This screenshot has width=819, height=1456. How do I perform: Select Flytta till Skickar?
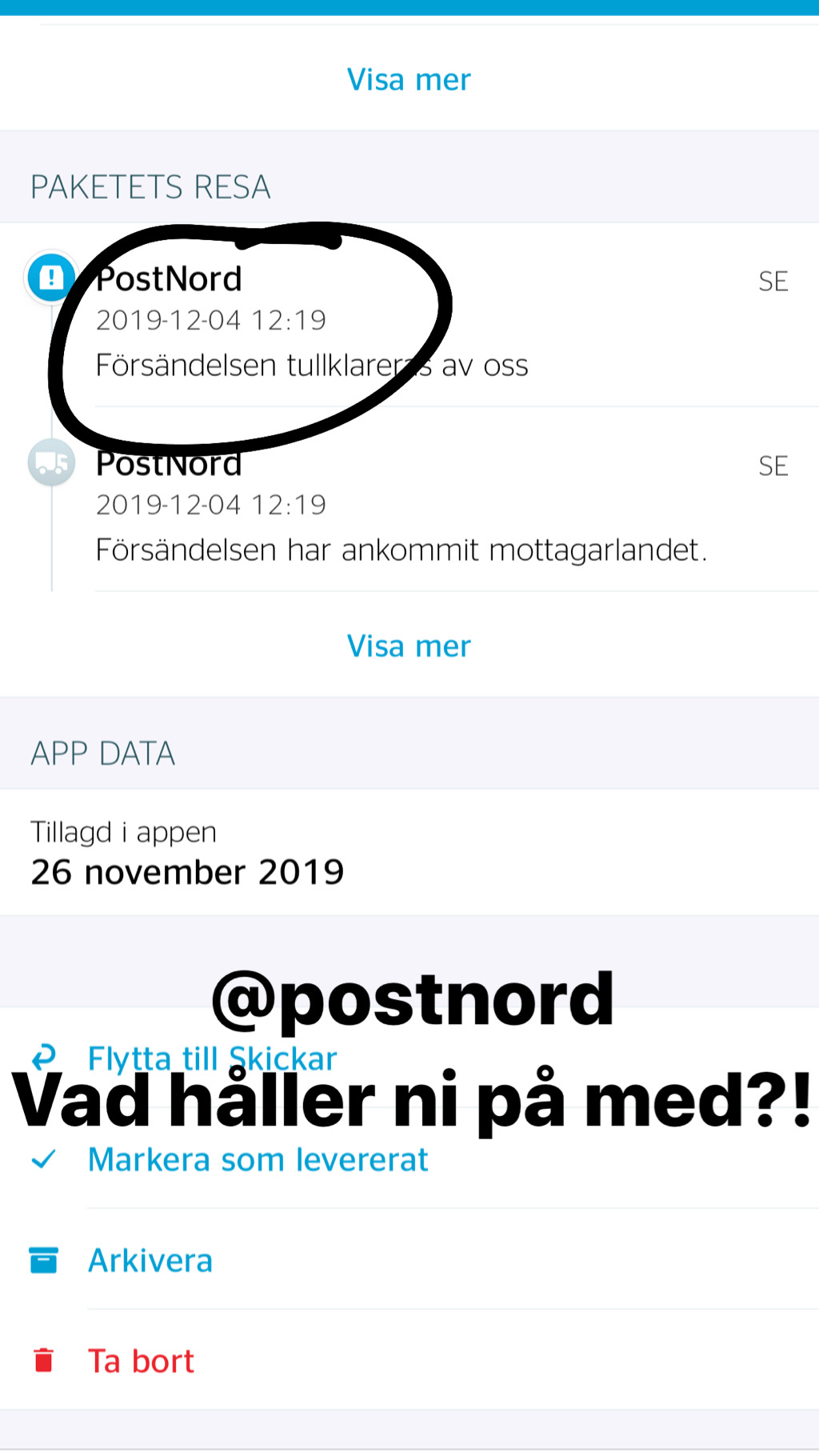pos(212,1058)
